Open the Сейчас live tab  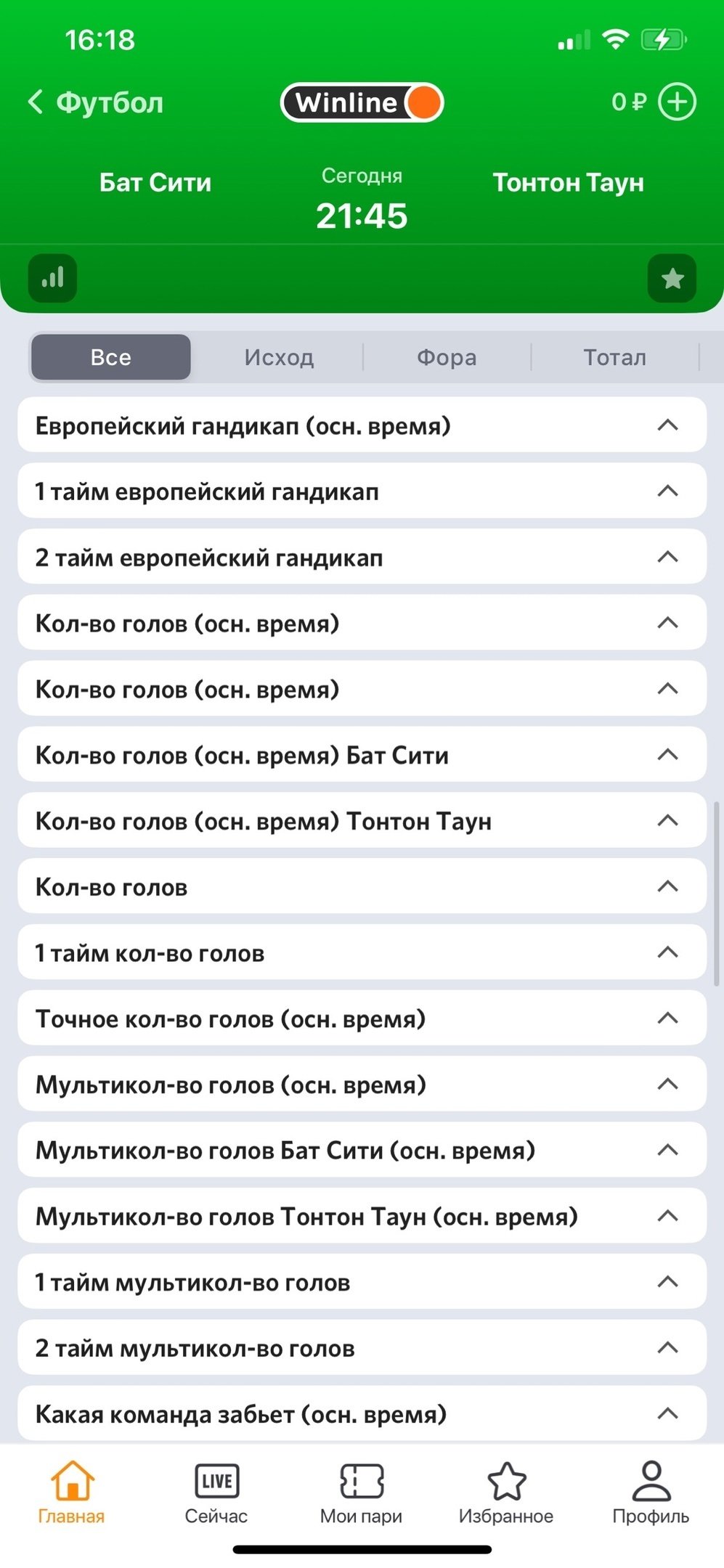216,1493
